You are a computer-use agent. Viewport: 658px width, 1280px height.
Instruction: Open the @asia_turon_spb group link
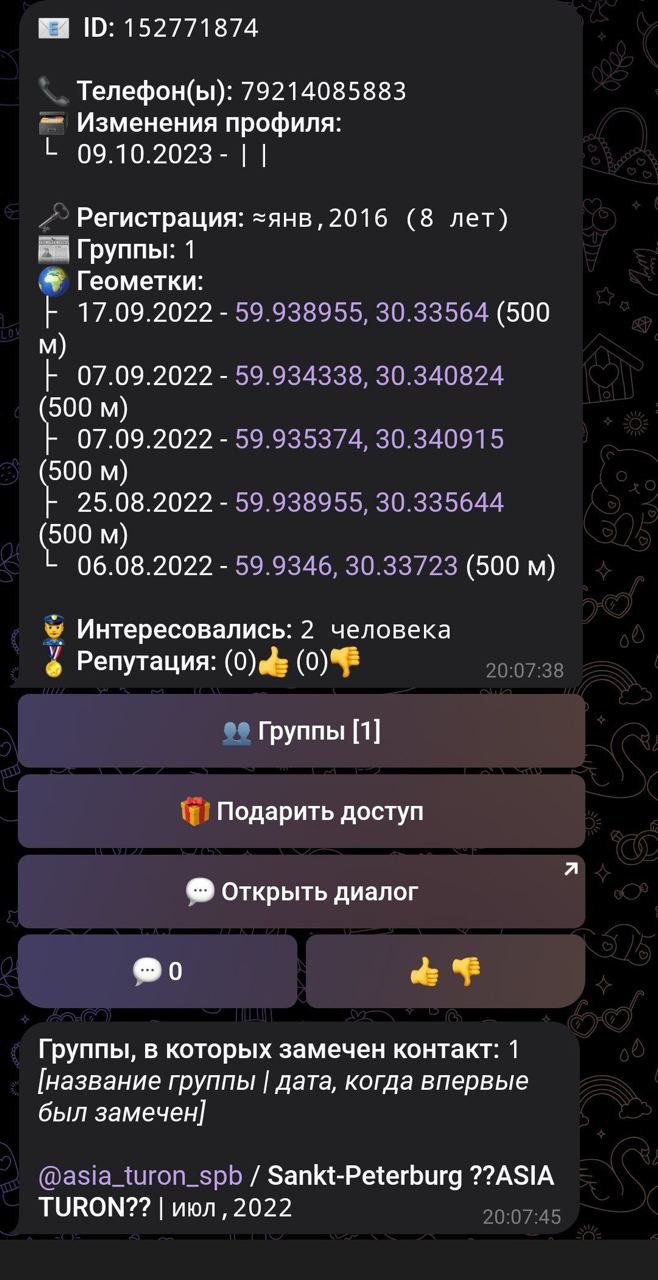point(126,1175)
